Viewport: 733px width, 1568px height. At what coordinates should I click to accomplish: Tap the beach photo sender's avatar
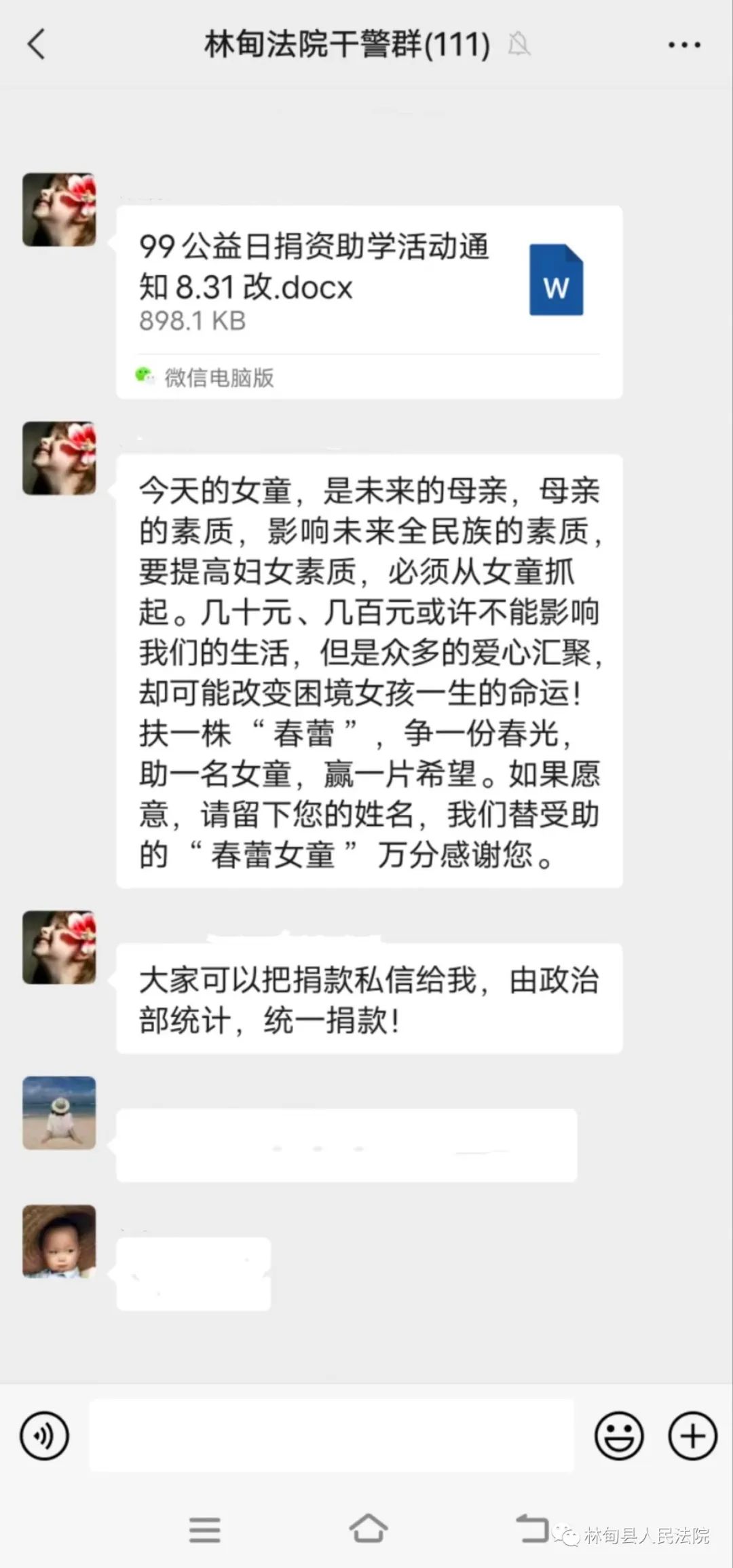[60, 1112]
